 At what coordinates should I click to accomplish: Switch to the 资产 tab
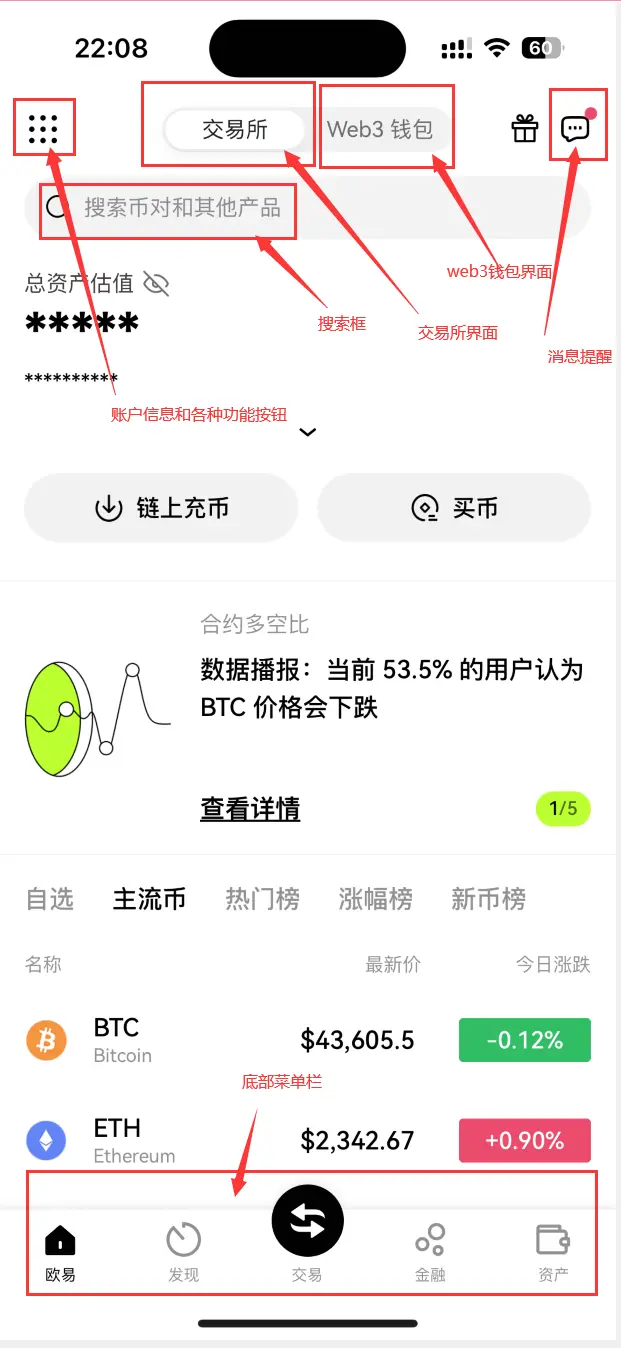(x=553, y=1250)
